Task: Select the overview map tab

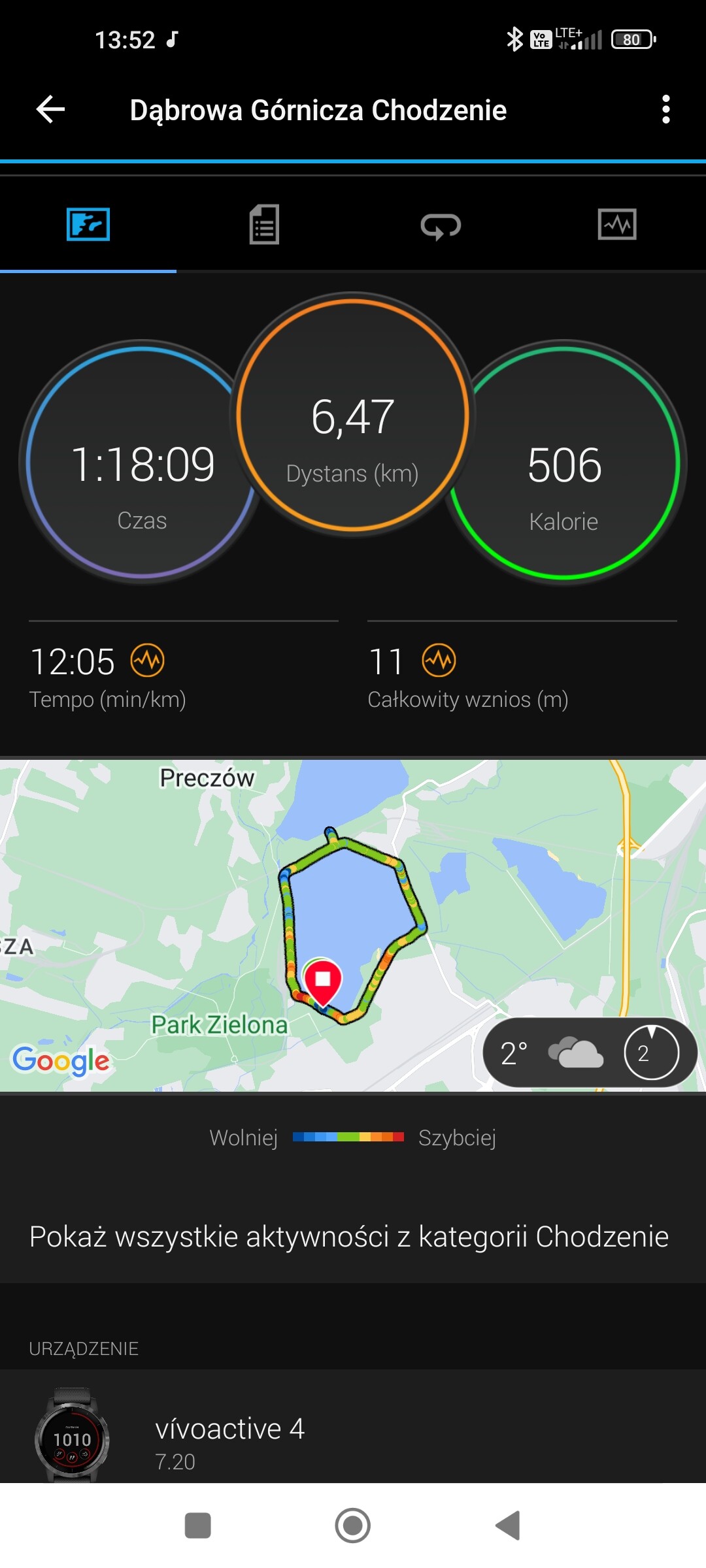Action: tap(88, 224)
